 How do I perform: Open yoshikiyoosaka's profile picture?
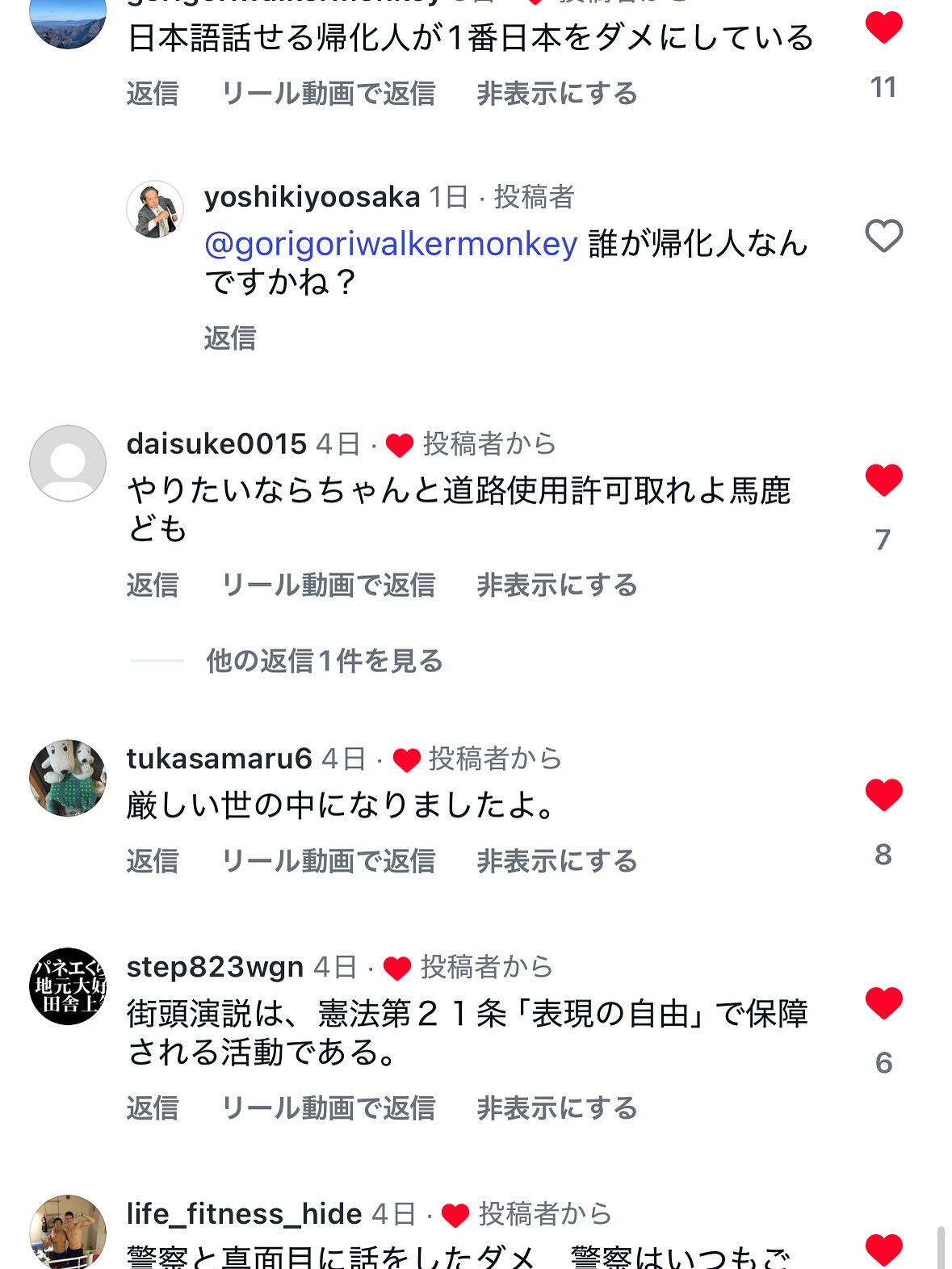pyautogui.click(x=155, y=209)
